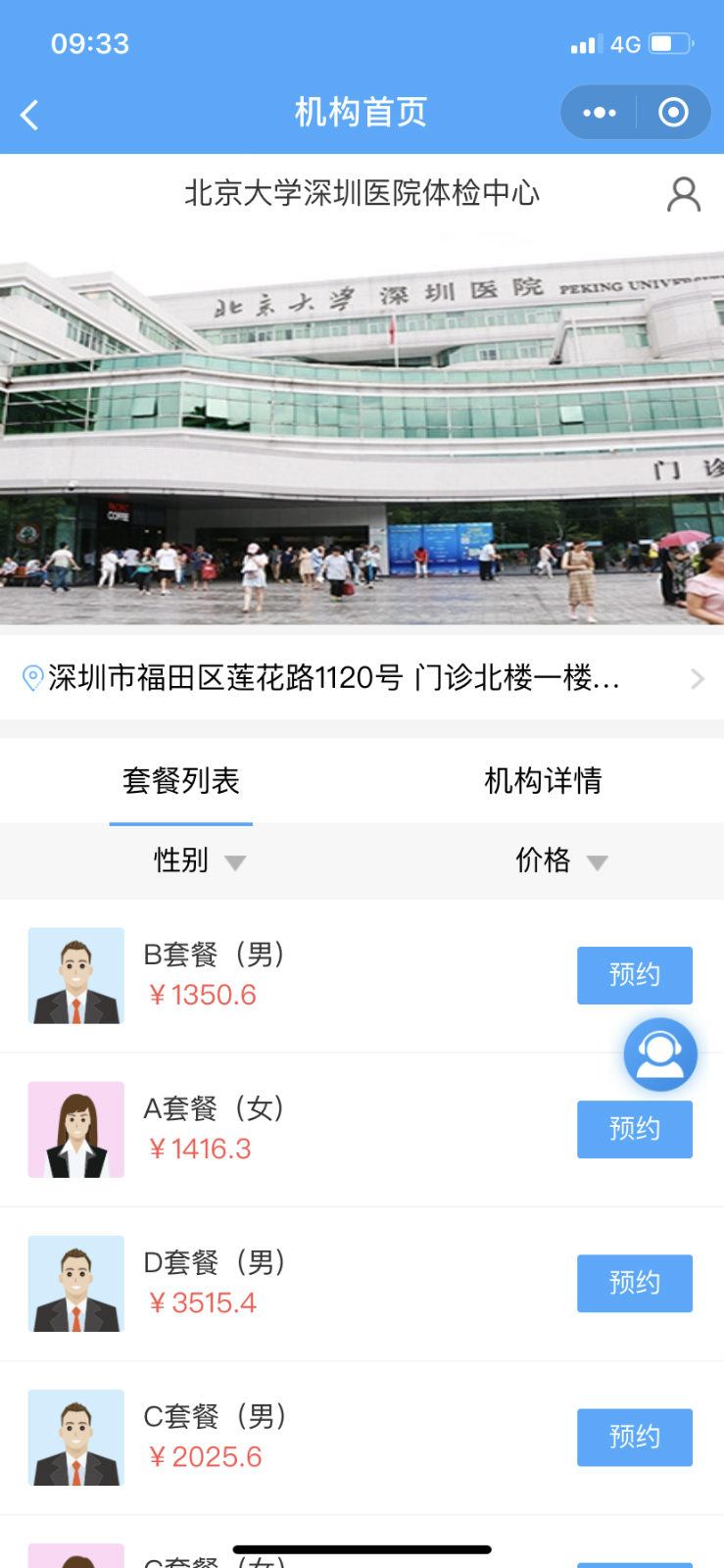Open the hospital address location row
The height and width of the screenshot is (1568, 724).
coord(362,678)
